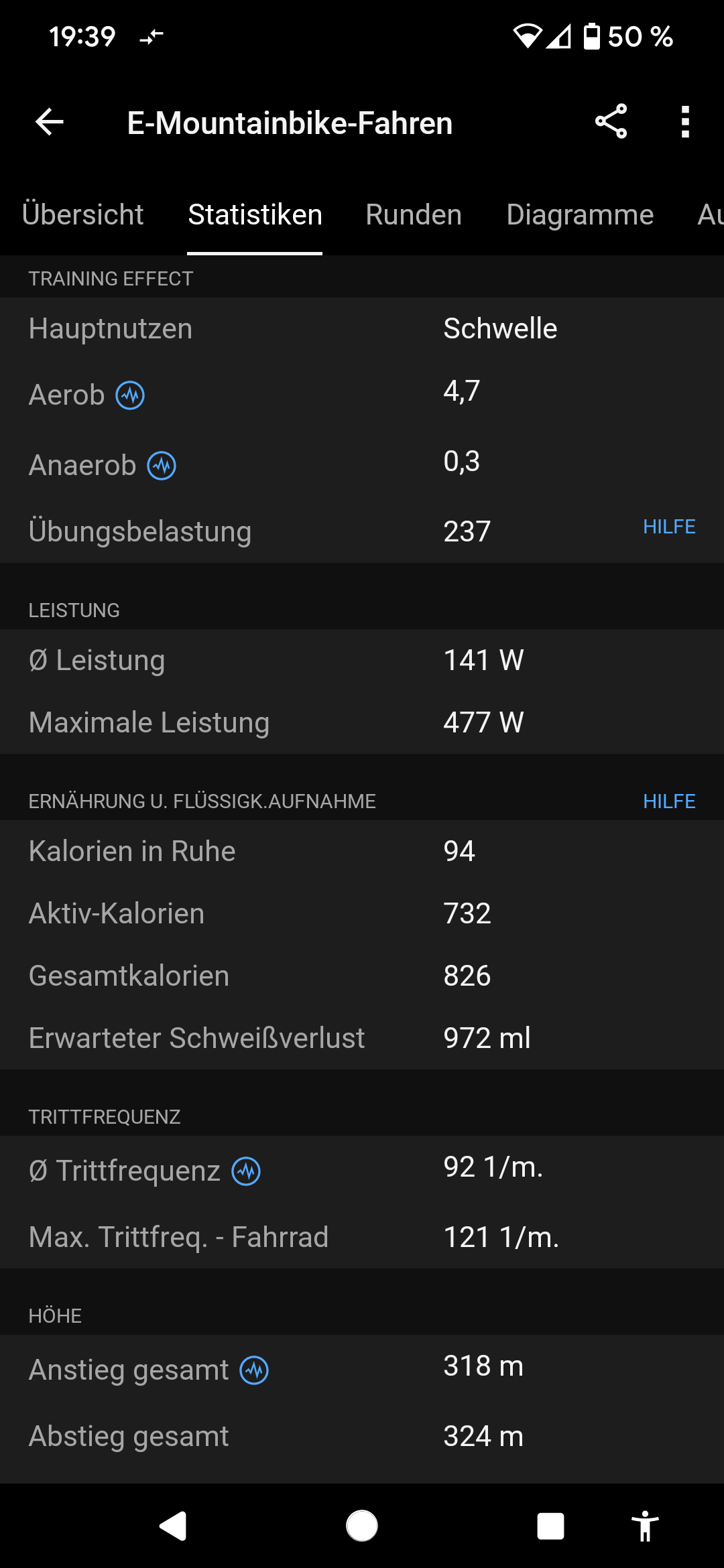Viewport: 724px width, 1568px height.
Task: Open the Diagramme tab
Action: tap(580, 214)
